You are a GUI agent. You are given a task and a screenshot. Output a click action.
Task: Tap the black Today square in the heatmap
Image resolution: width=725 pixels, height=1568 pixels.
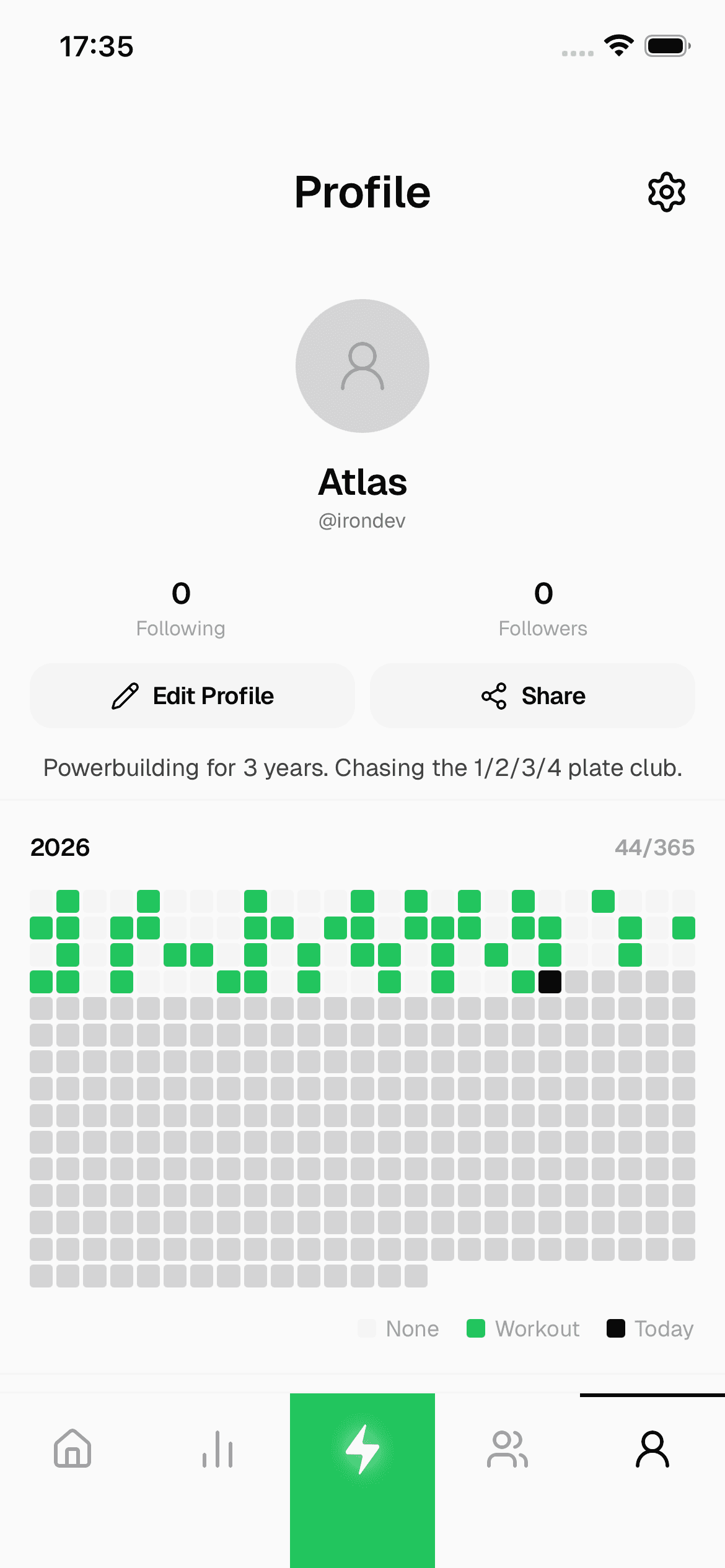[x=549, y=982]
